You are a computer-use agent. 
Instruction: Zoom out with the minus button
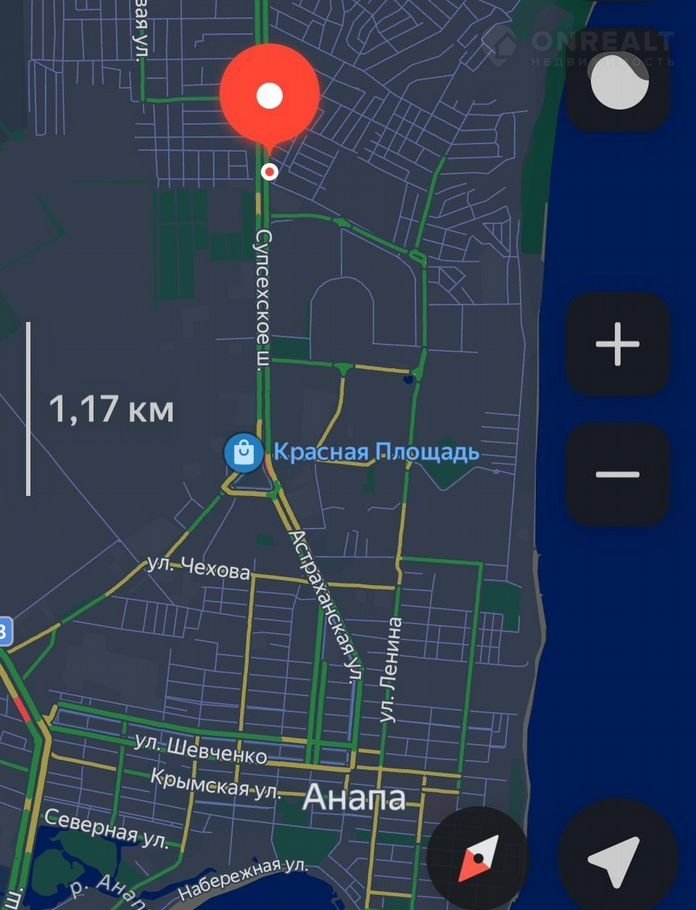click(x=617, y=474)
